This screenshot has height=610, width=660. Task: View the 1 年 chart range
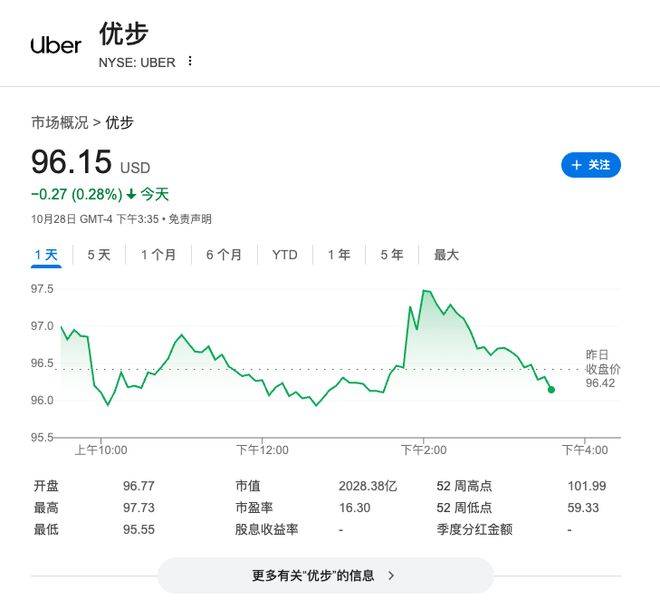coord(339,255)
